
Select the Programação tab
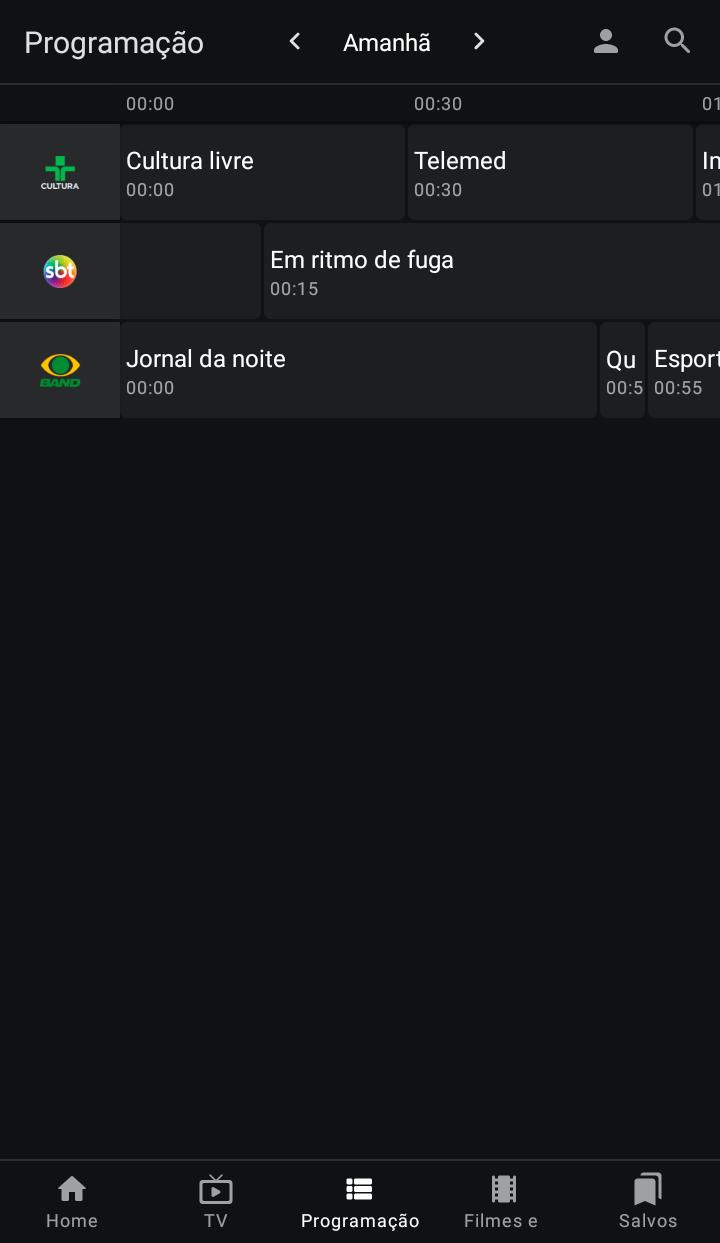click(x=360, y=1202)
